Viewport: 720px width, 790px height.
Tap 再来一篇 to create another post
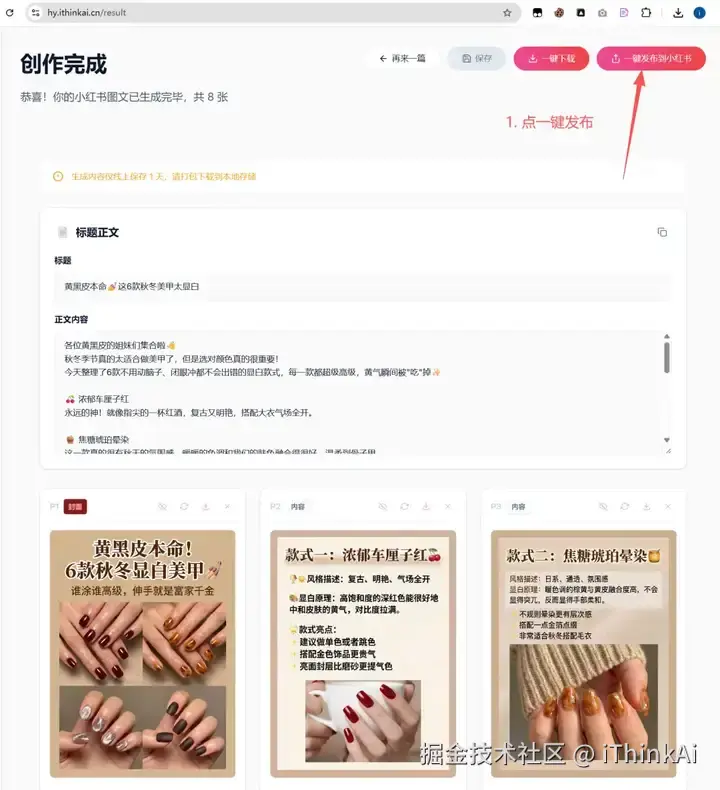click(x=402, y=59)
